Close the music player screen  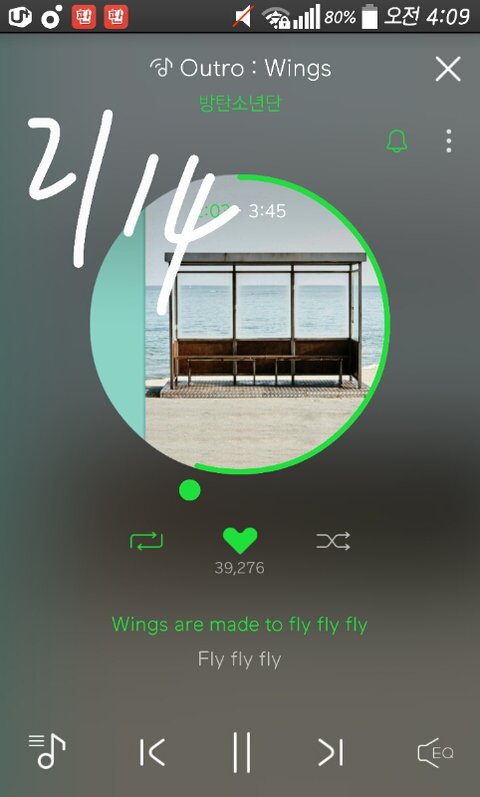pos(448,69)
